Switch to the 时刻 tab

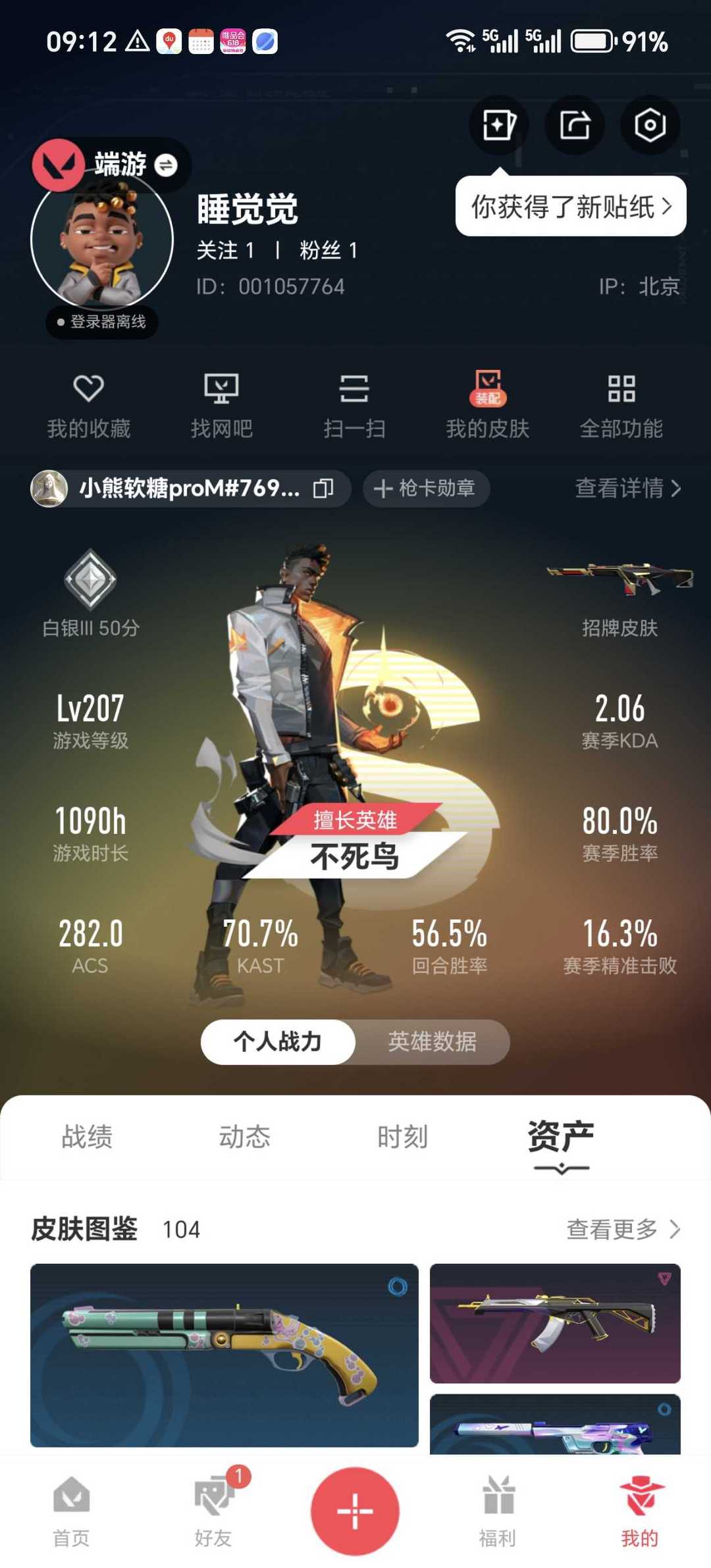[x=402, y=1137]
